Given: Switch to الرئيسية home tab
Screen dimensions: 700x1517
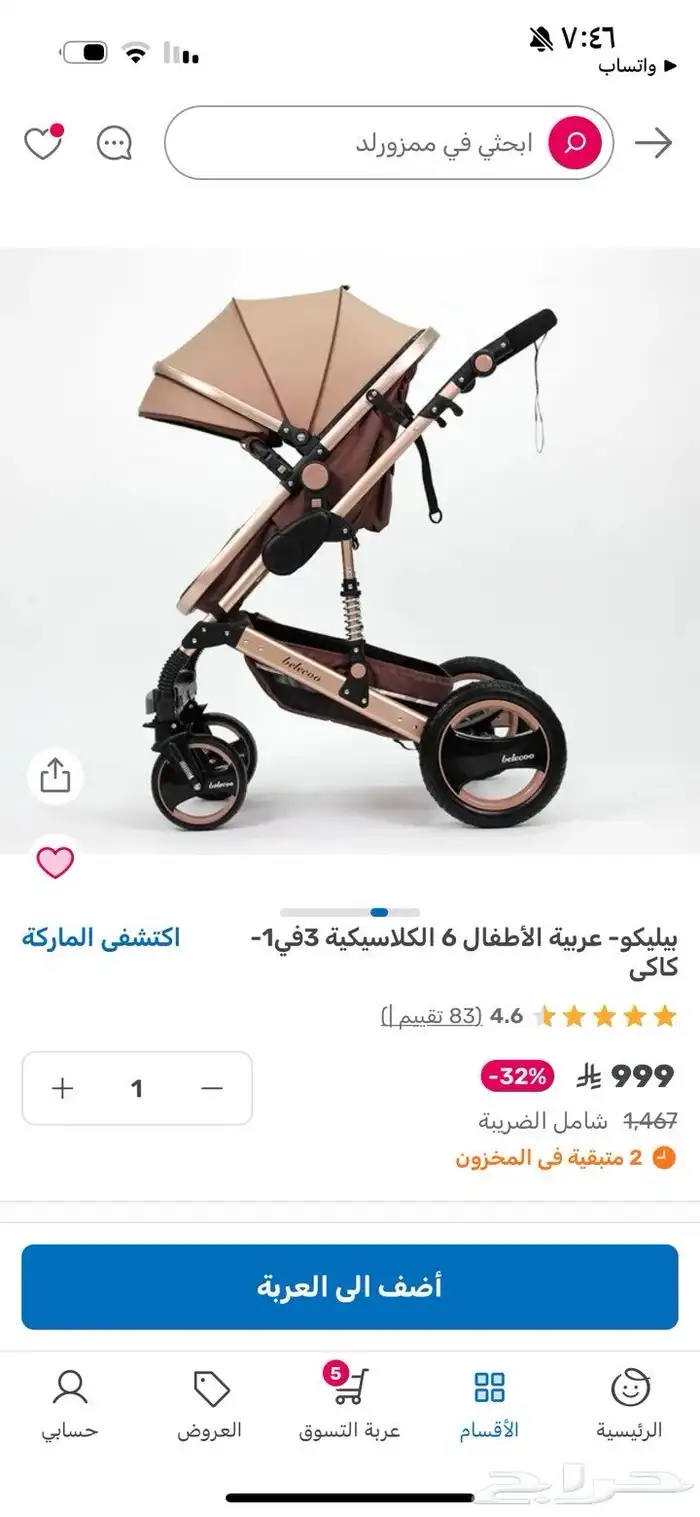Looking at the screenshot, I should (630, 1404).
